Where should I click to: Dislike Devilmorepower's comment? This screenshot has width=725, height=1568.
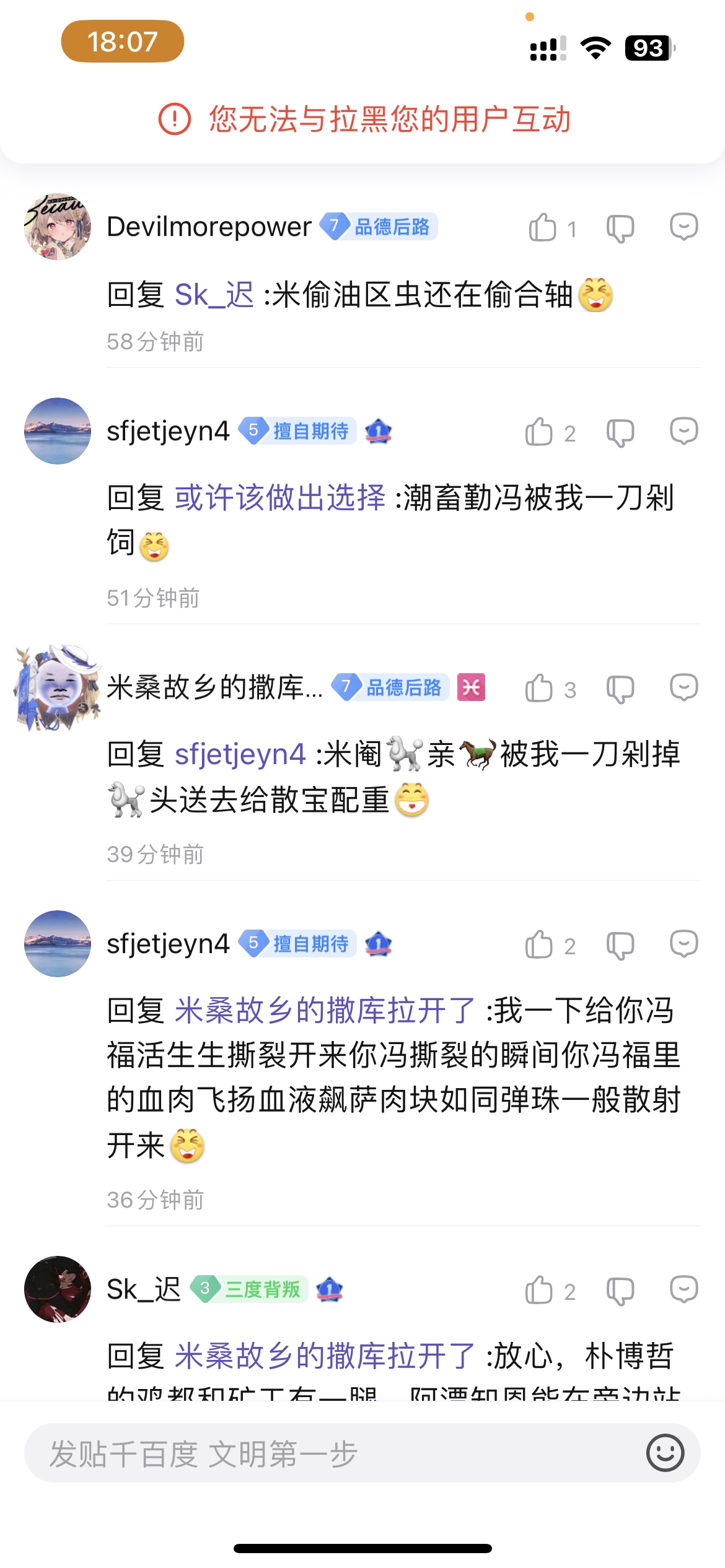click(620, 228)
